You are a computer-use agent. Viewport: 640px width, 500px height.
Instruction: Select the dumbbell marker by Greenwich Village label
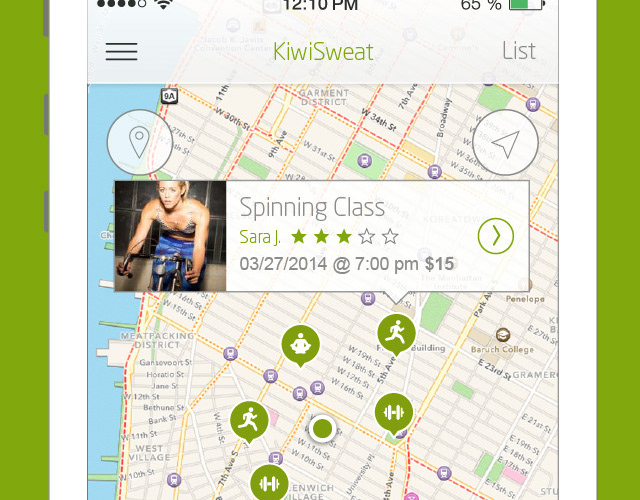(269, 483)
